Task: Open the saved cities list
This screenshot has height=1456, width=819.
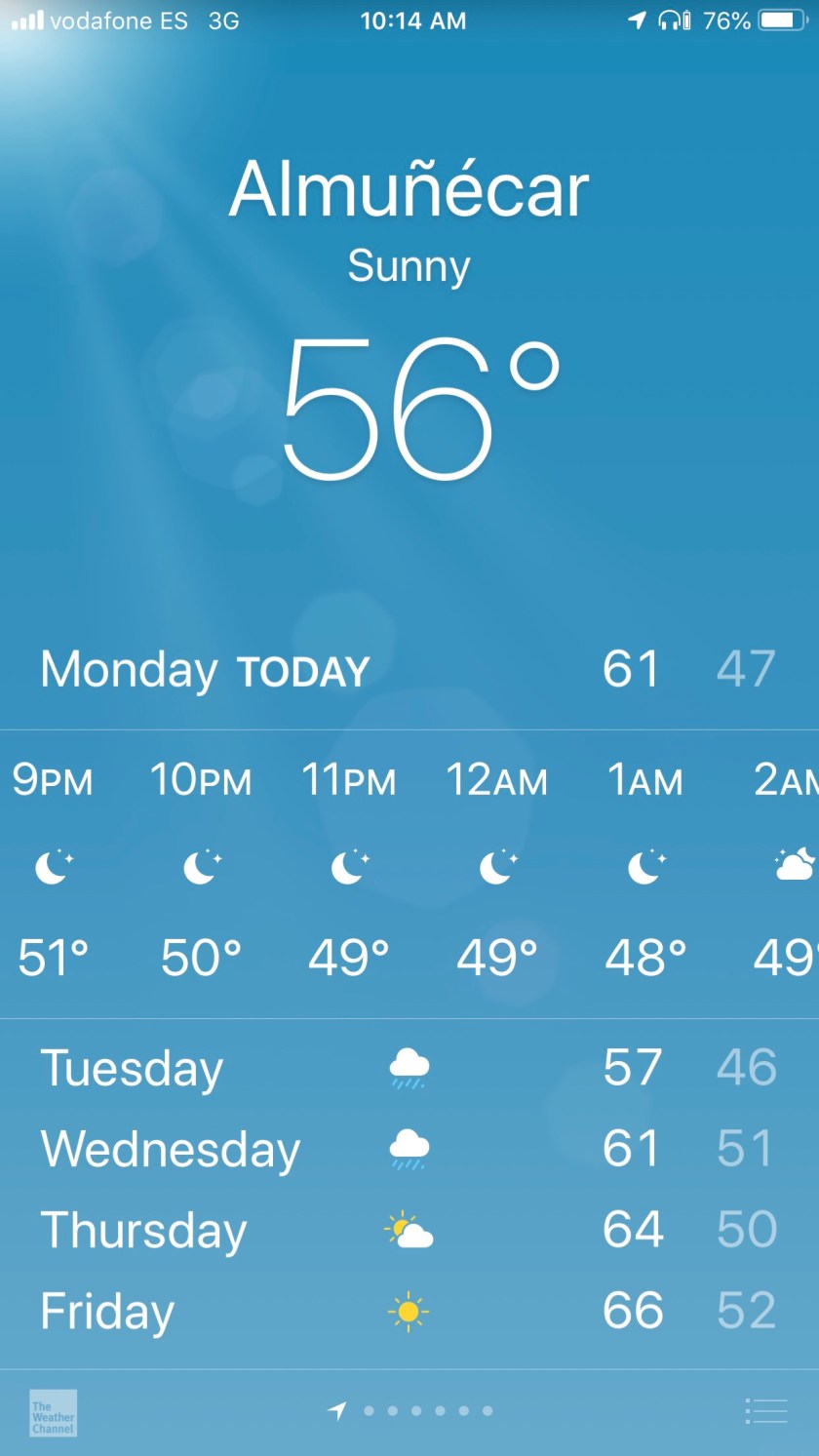Action: tap(765, 1410)
